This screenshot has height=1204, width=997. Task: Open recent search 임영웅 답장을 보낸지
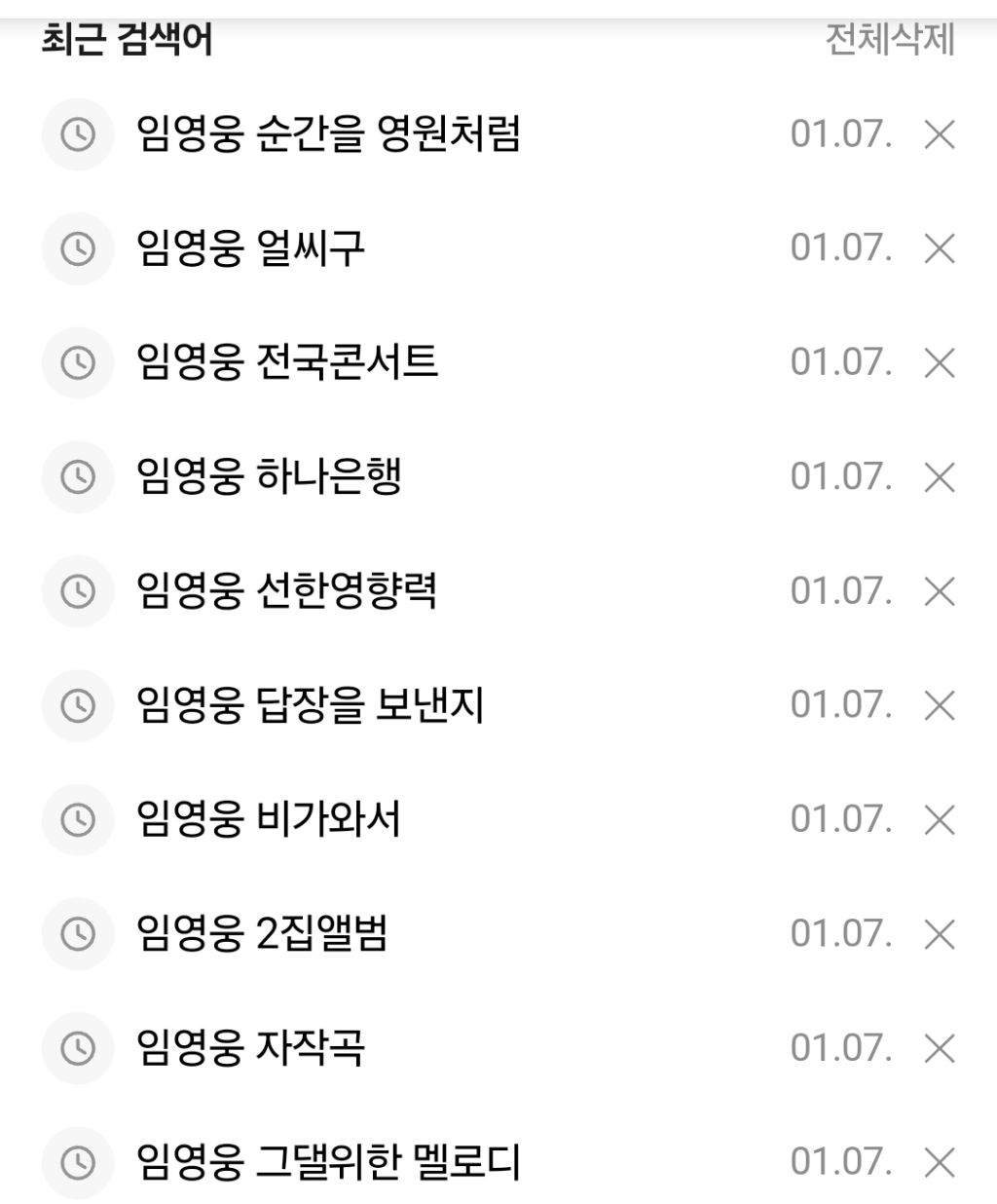(x=310, y=705)
